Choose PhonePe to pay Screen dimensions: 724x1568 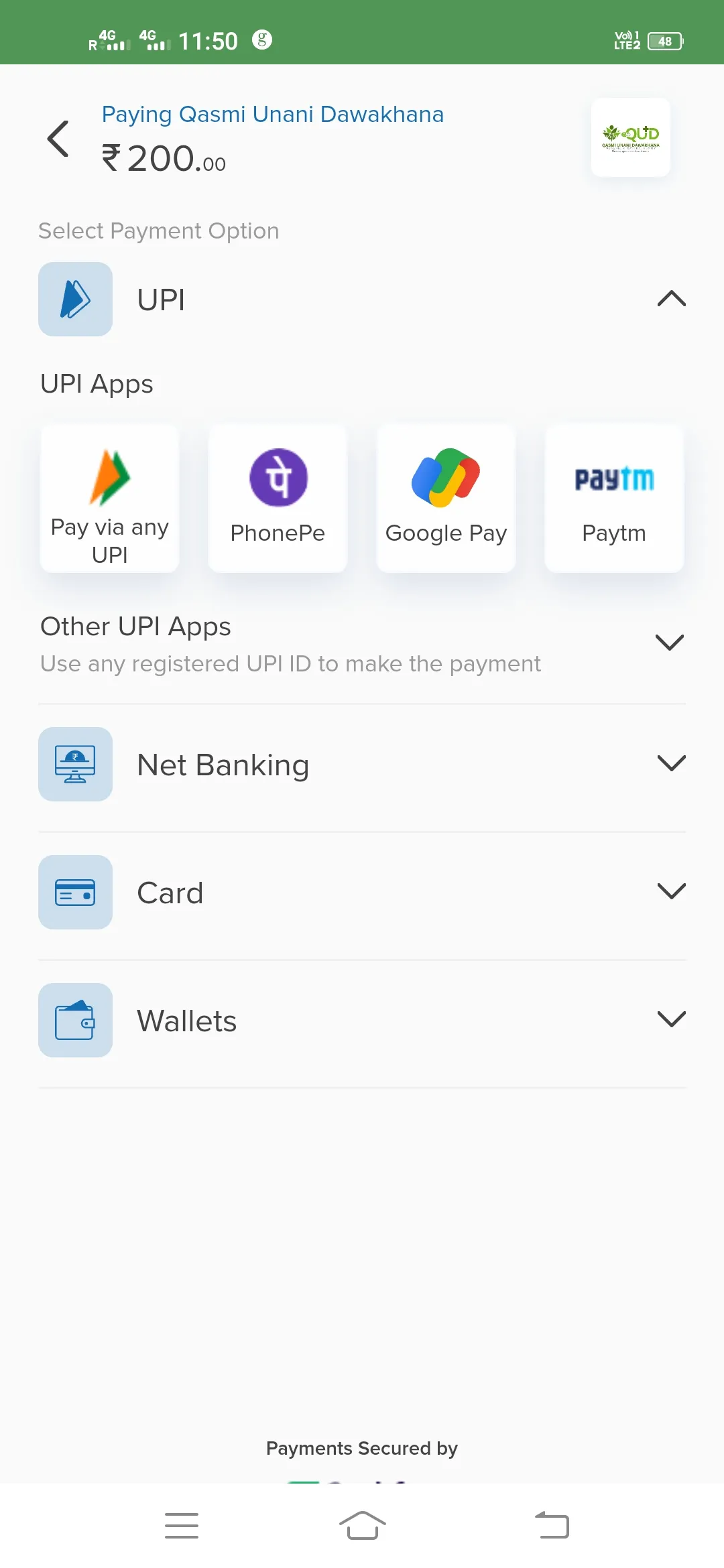(x=278, y=499)
